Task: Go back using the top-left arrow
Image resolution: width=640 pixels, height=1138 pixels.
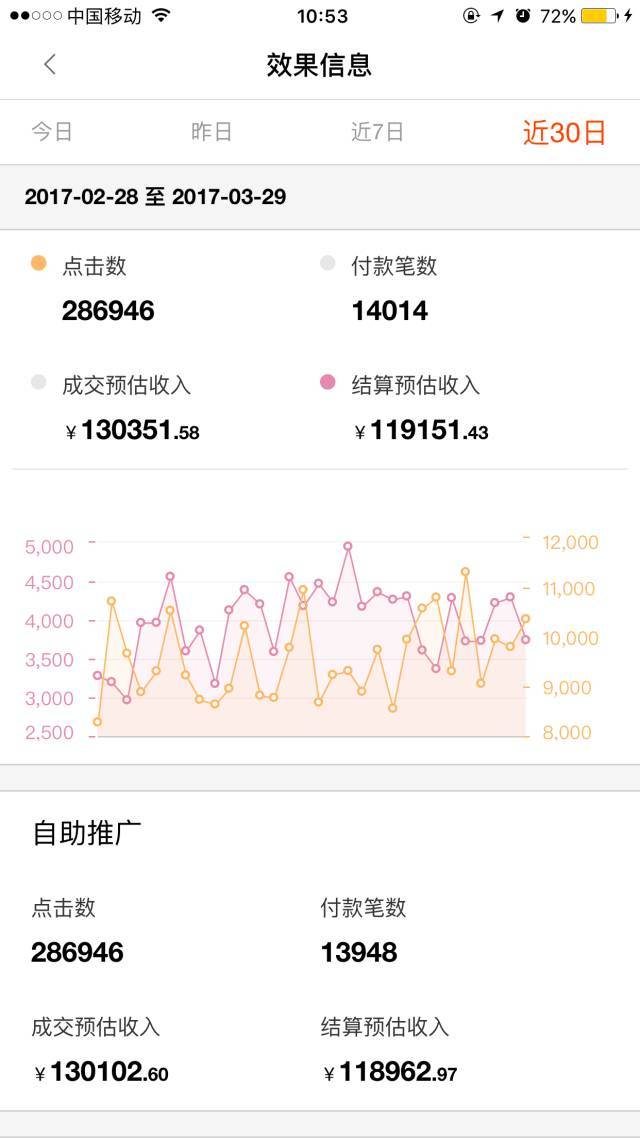Action: point(50,65)
